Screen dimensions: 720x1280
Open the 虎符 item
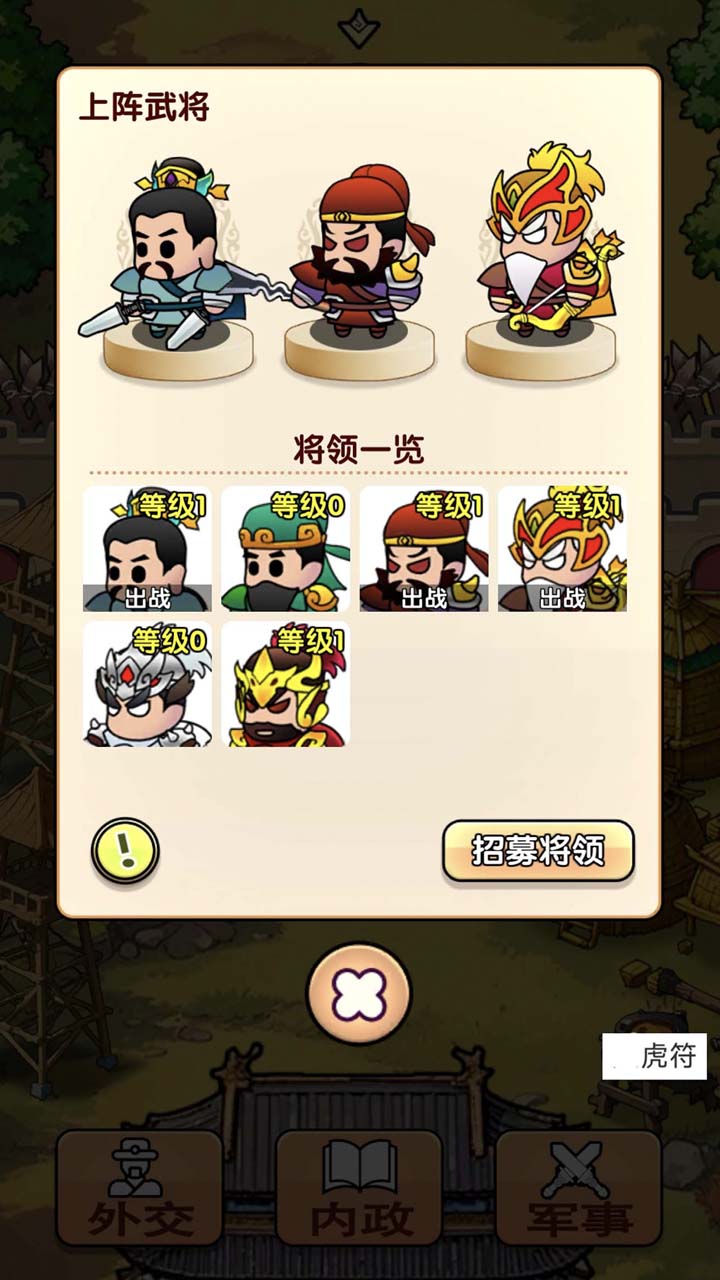coord(655,1056)
